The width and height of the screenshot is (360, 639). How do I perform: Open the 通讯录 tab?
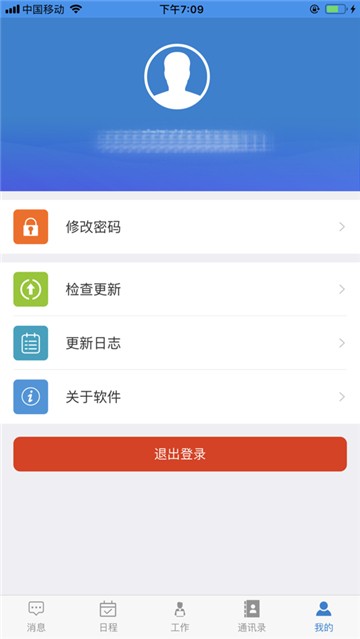252,616
